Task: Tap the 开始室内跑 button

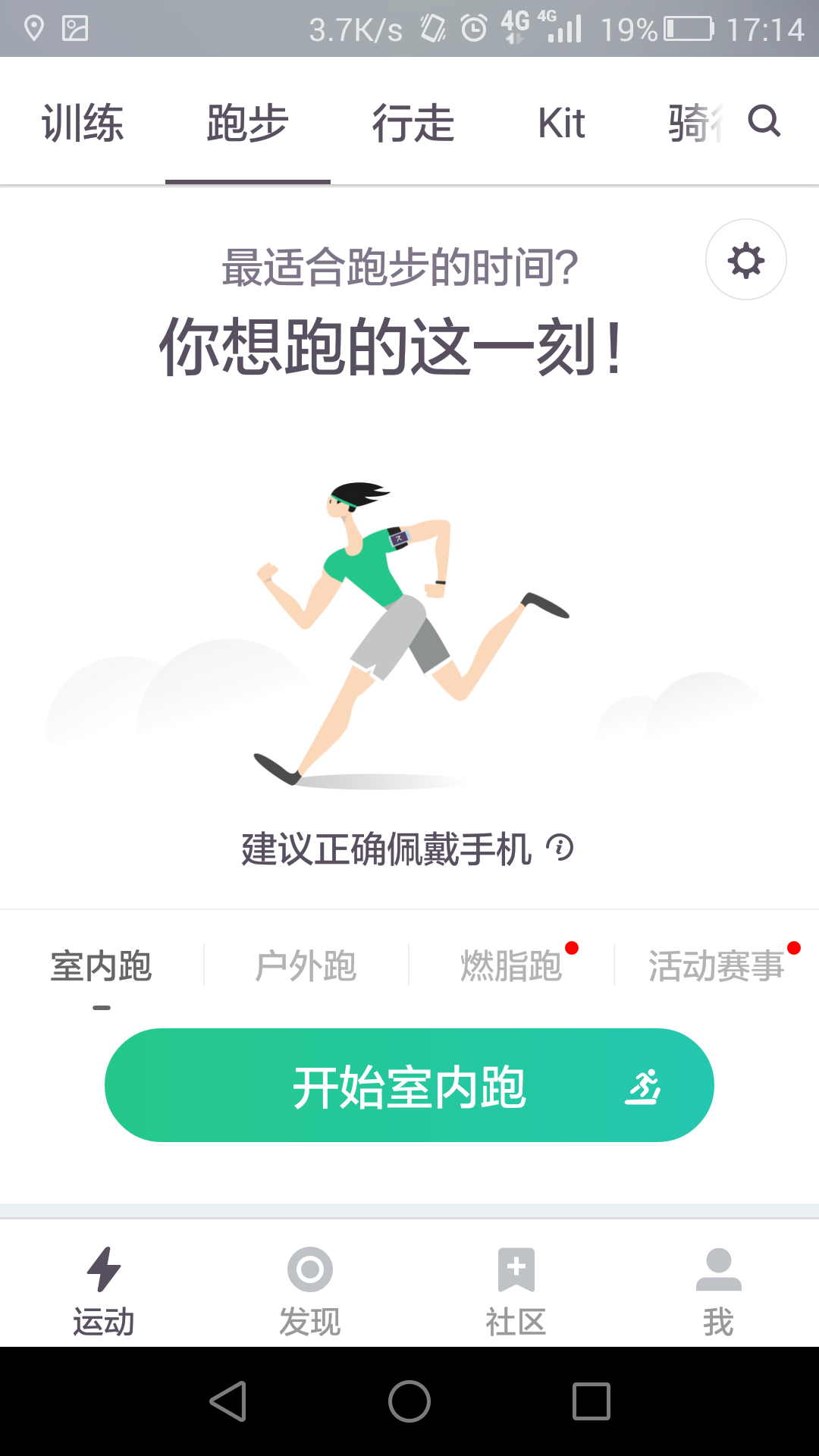Action: [x=409, y=1085]
